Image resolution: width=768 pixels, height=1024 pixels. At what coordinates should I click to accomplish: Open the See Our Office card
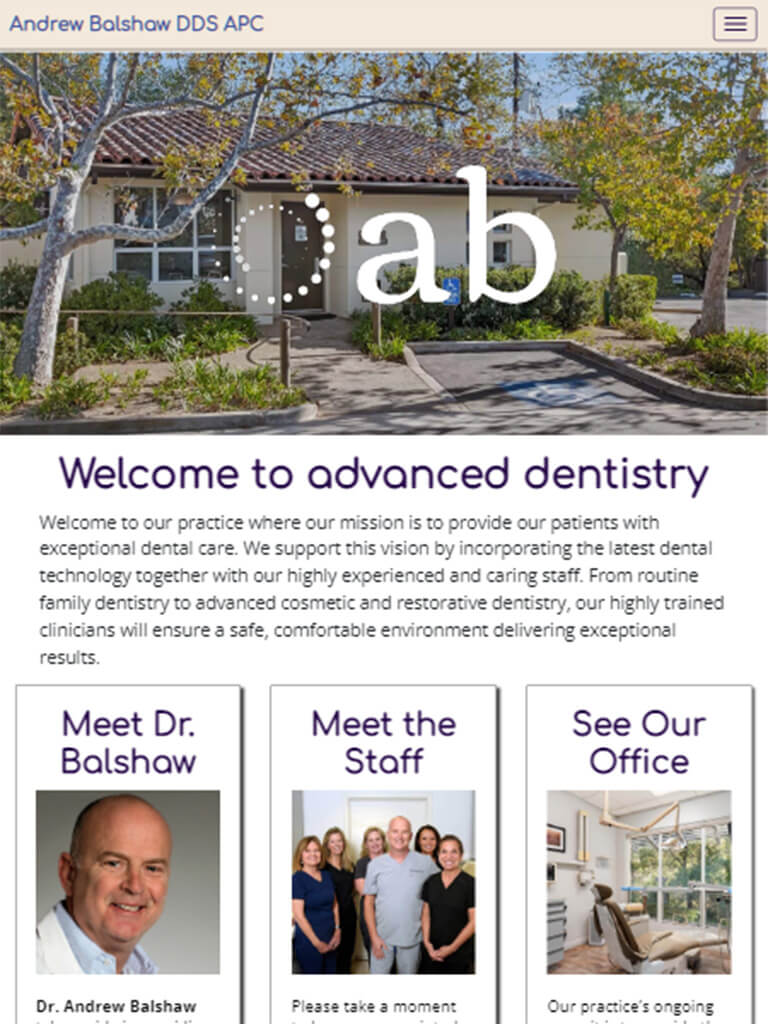(x=639, y=742)
